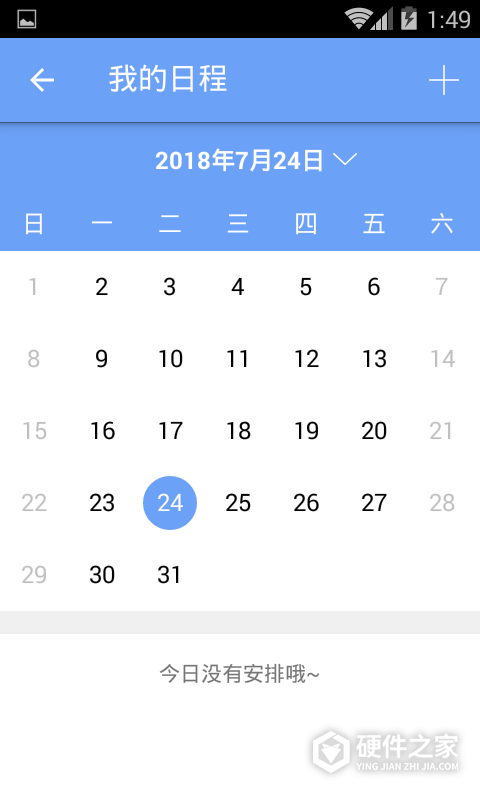Screen dimensions: 480x800
Task: Select the Saturday date 21
Action: coord(441,431)
